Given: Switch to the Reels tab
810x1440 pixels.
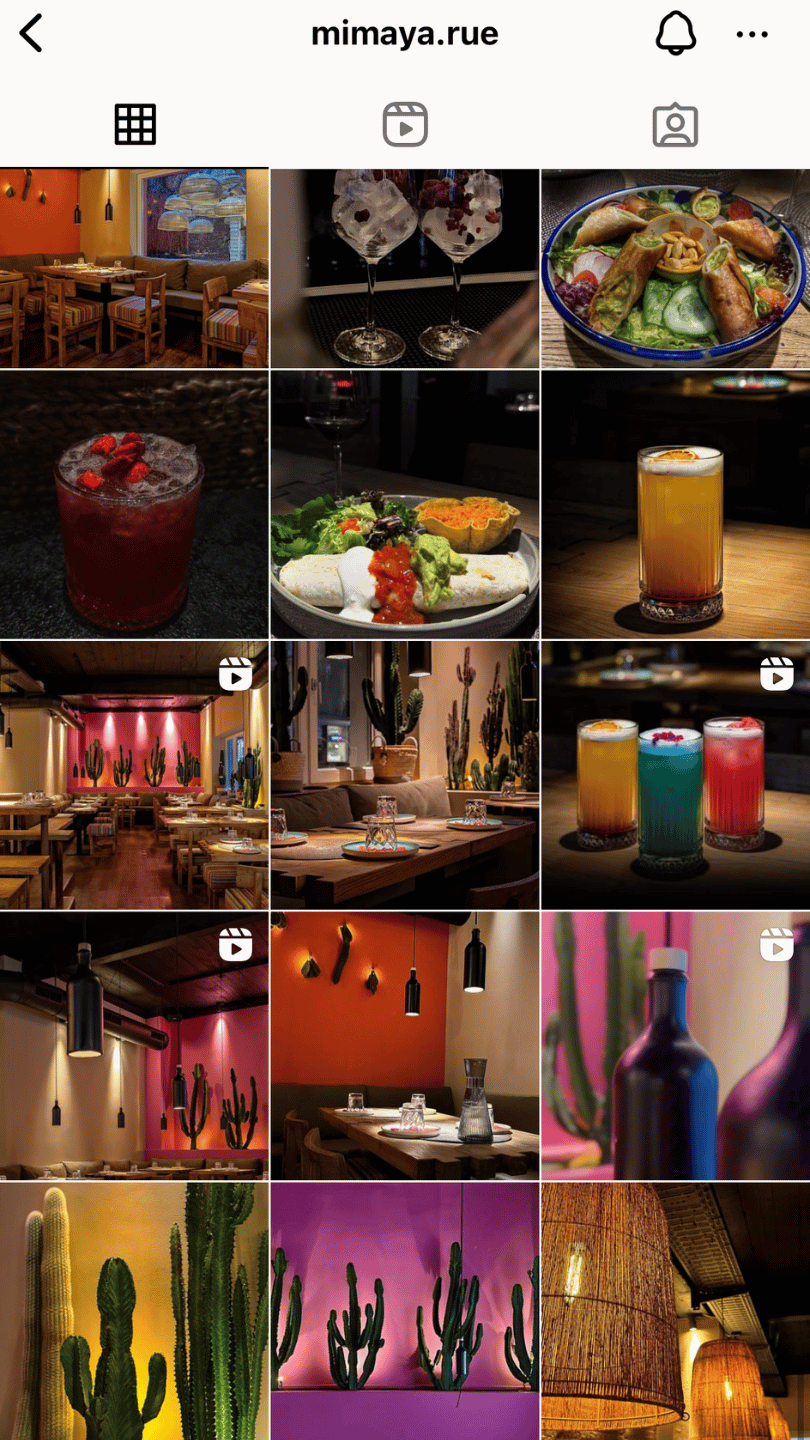Looking at the screenshot, I should click(405, 125).
